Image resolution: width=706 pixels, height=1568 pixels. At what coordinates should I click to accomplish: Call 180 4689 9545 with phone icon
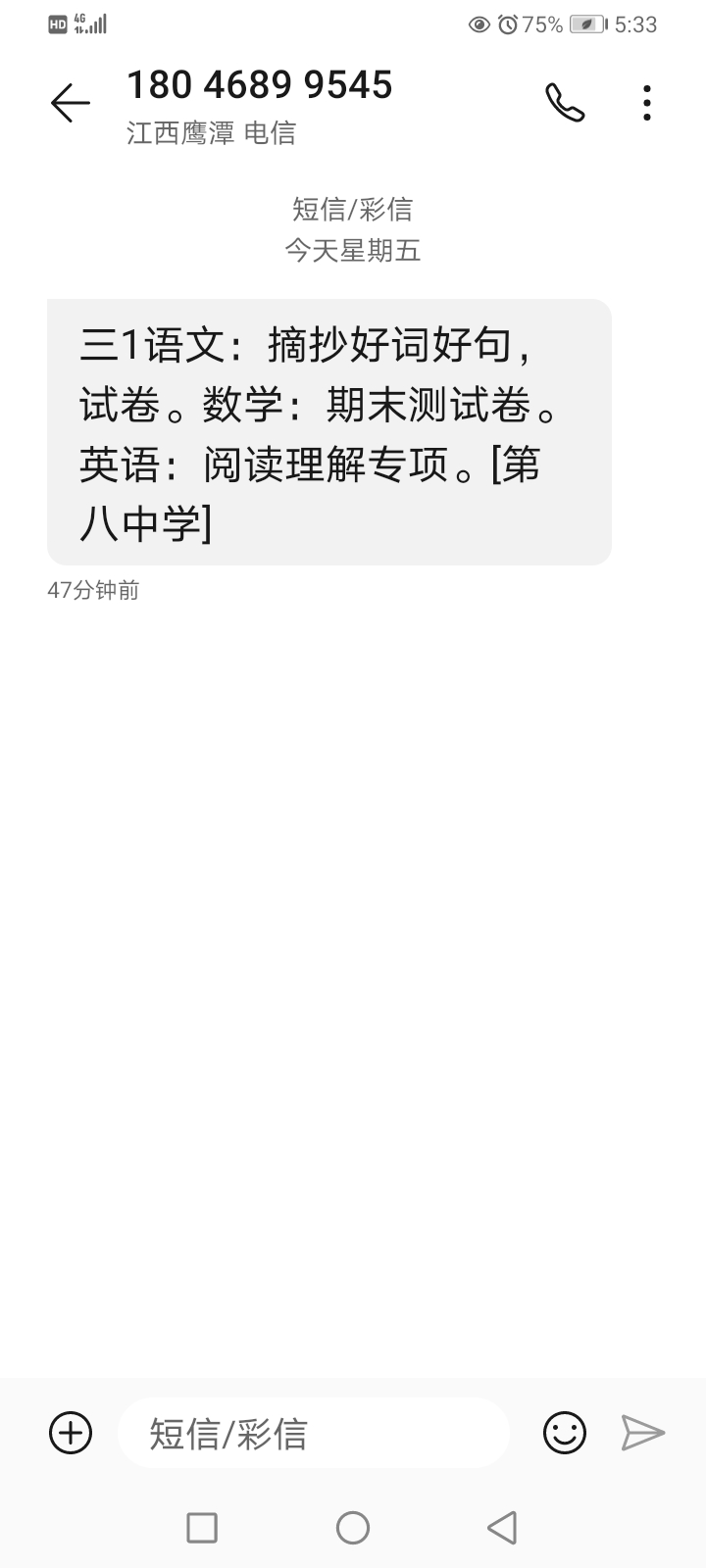[565, 103]
